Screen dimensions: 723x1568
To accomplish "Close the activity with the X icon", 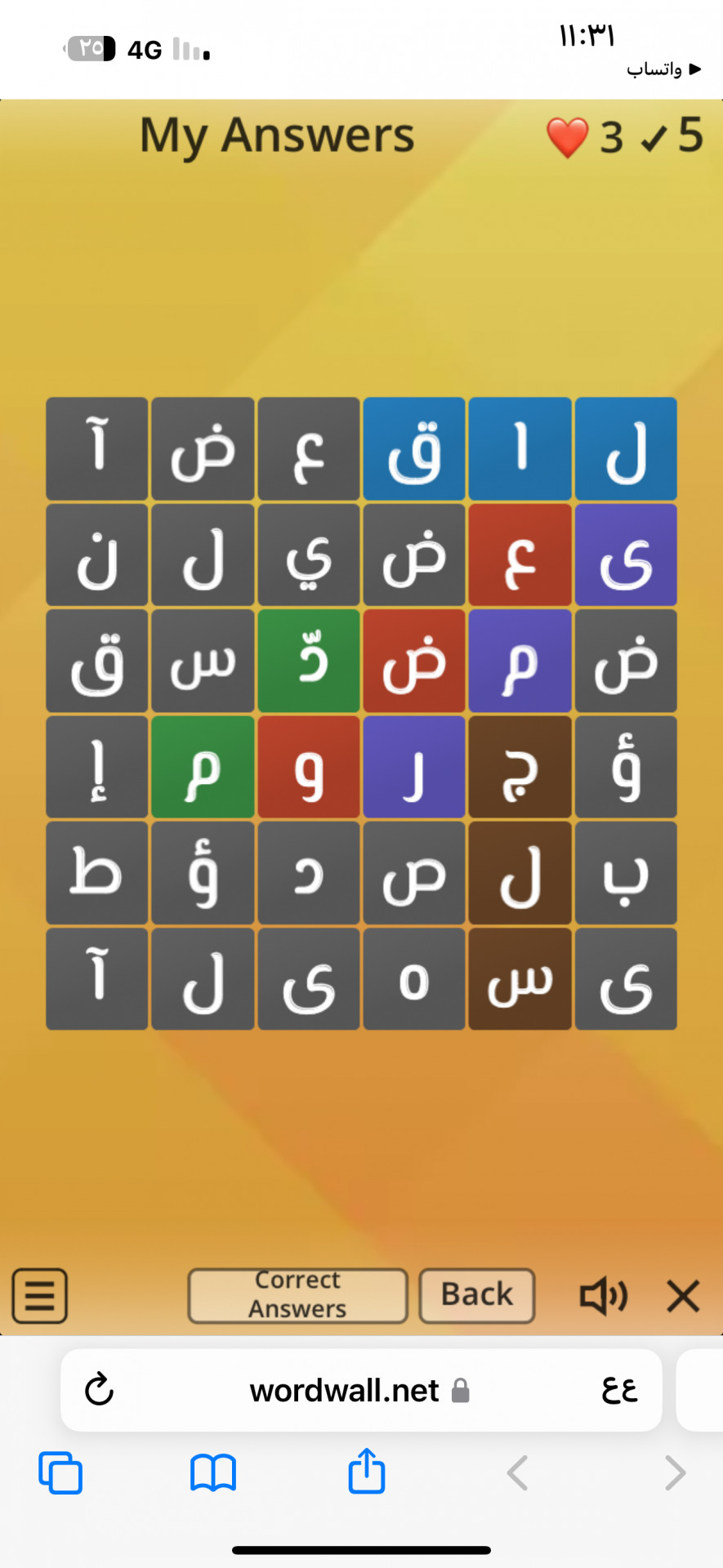I will pos(683,1296).
